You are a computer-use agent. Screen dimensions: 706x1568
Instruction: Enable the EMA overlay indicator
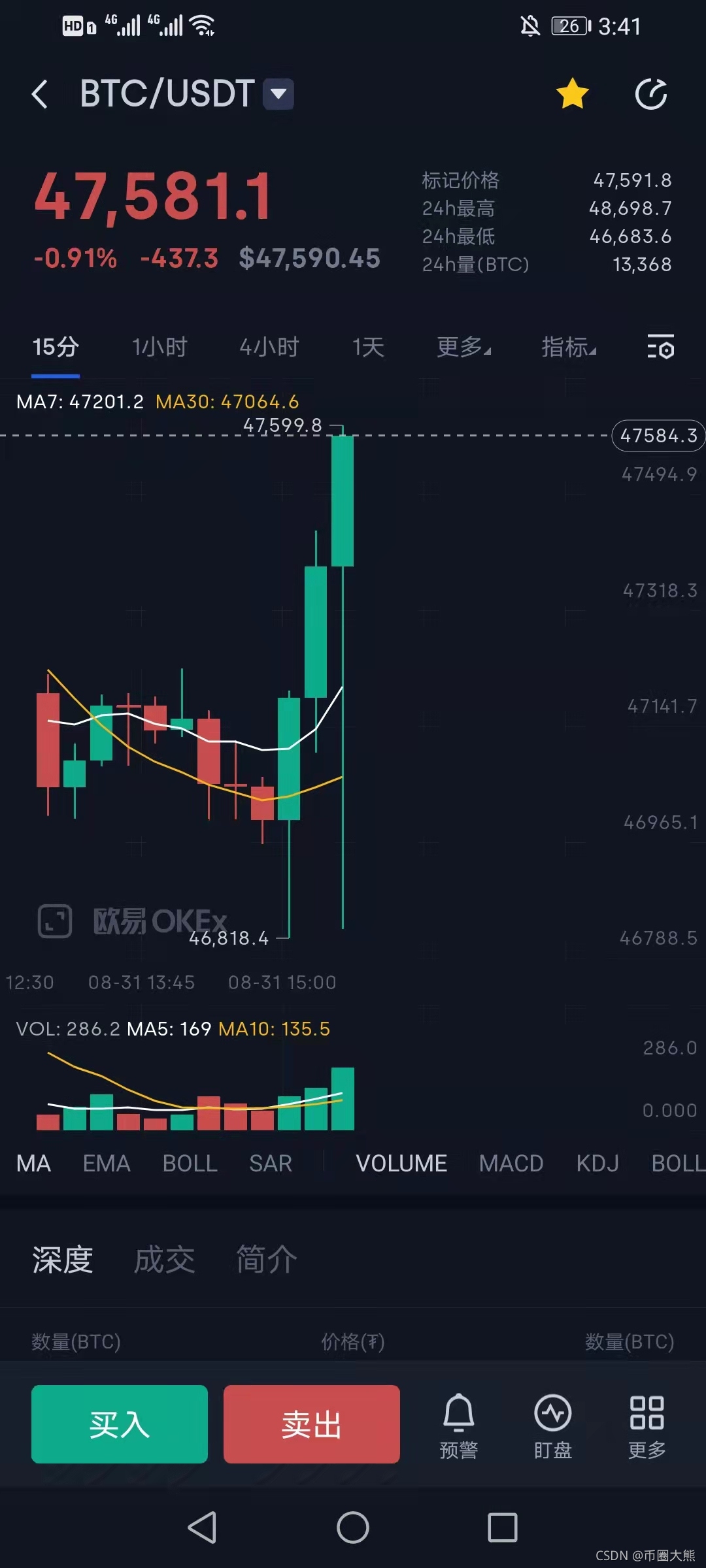[x=107, y=1164]
